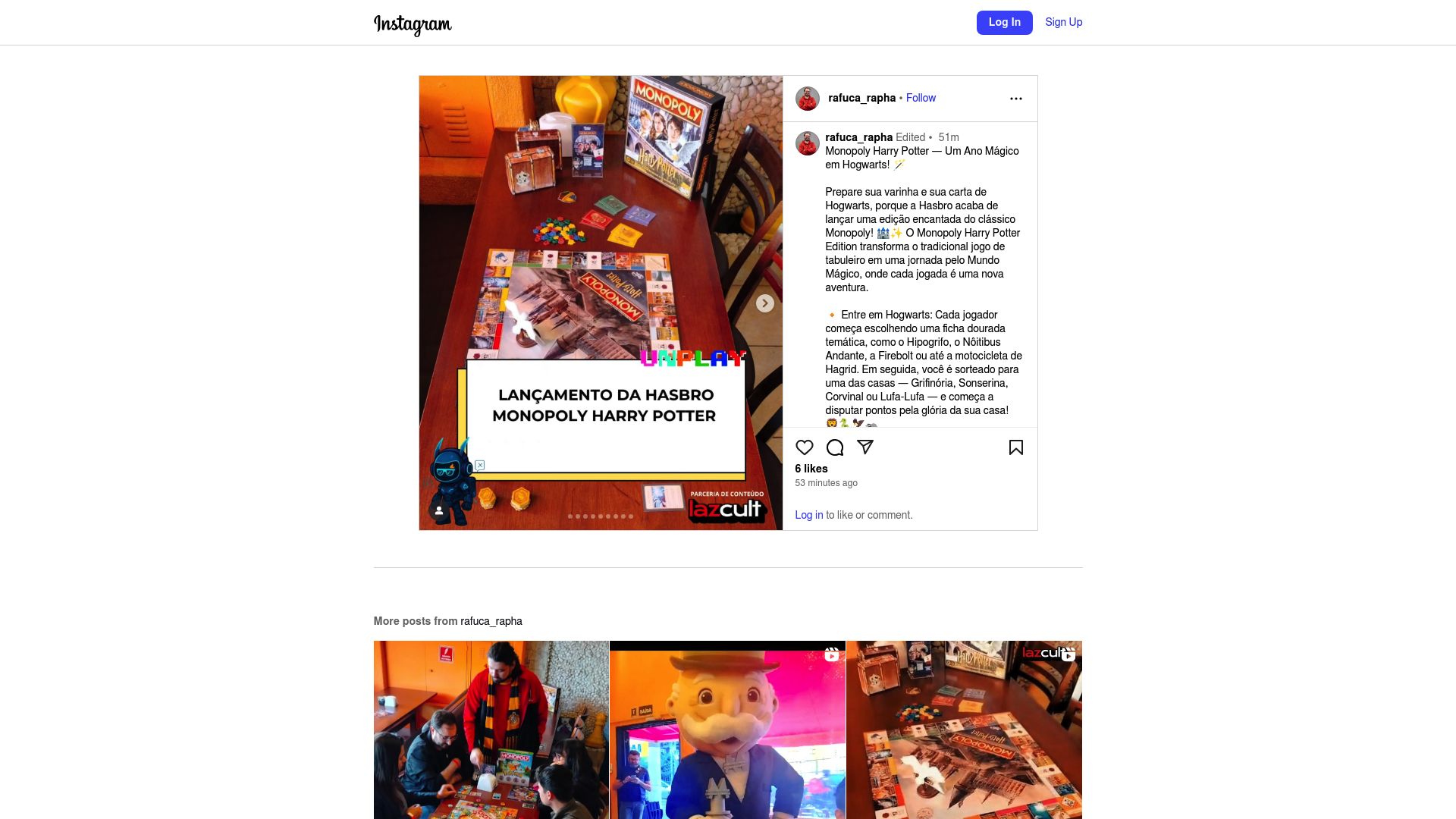Image resolution: width=1456 pixels, height=819 pixels.
Task: Like the Monopoly Harry Potter post
Action: click(x=804, y=447)
